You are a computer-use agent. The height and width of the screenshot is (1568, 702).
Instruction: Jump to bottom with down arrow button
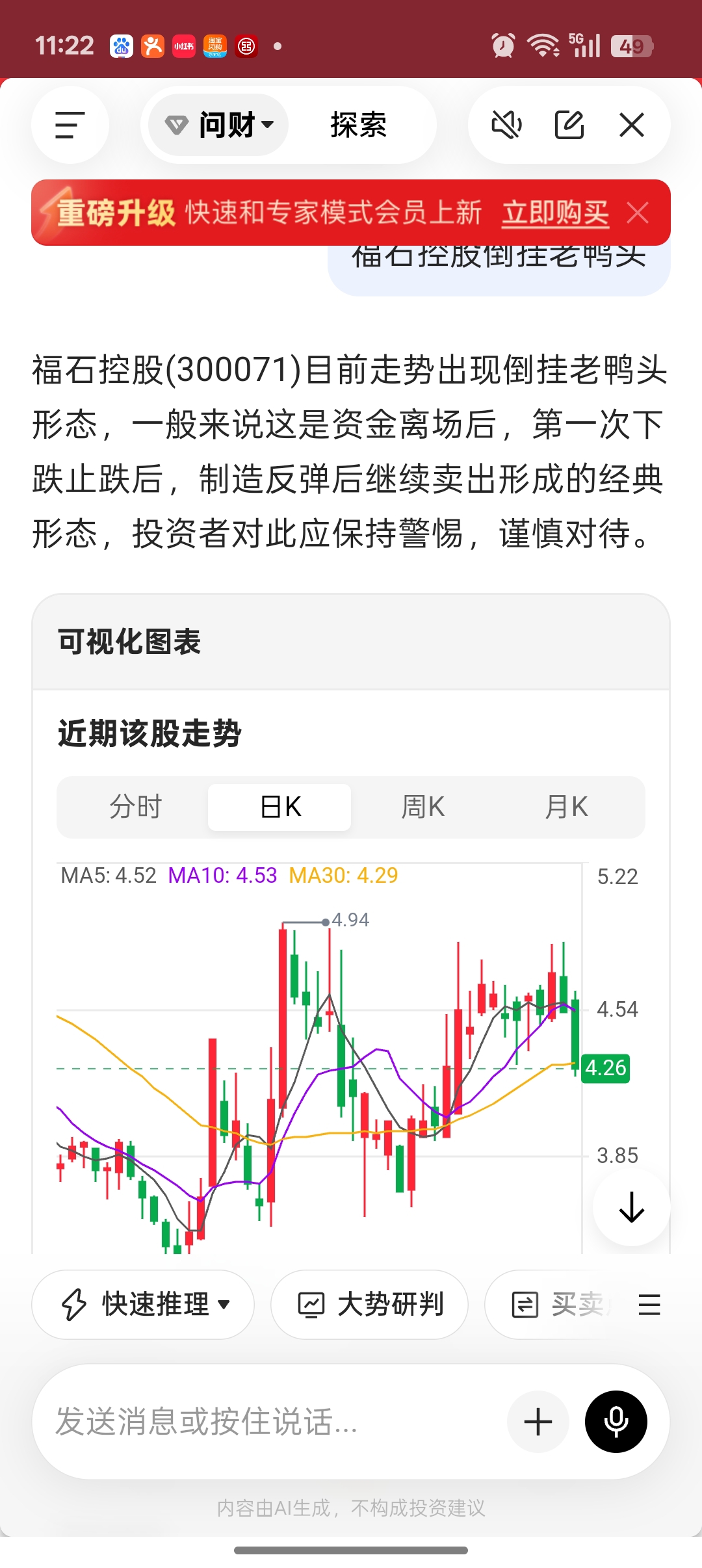pyautogui.click(x=631, y=1207)
